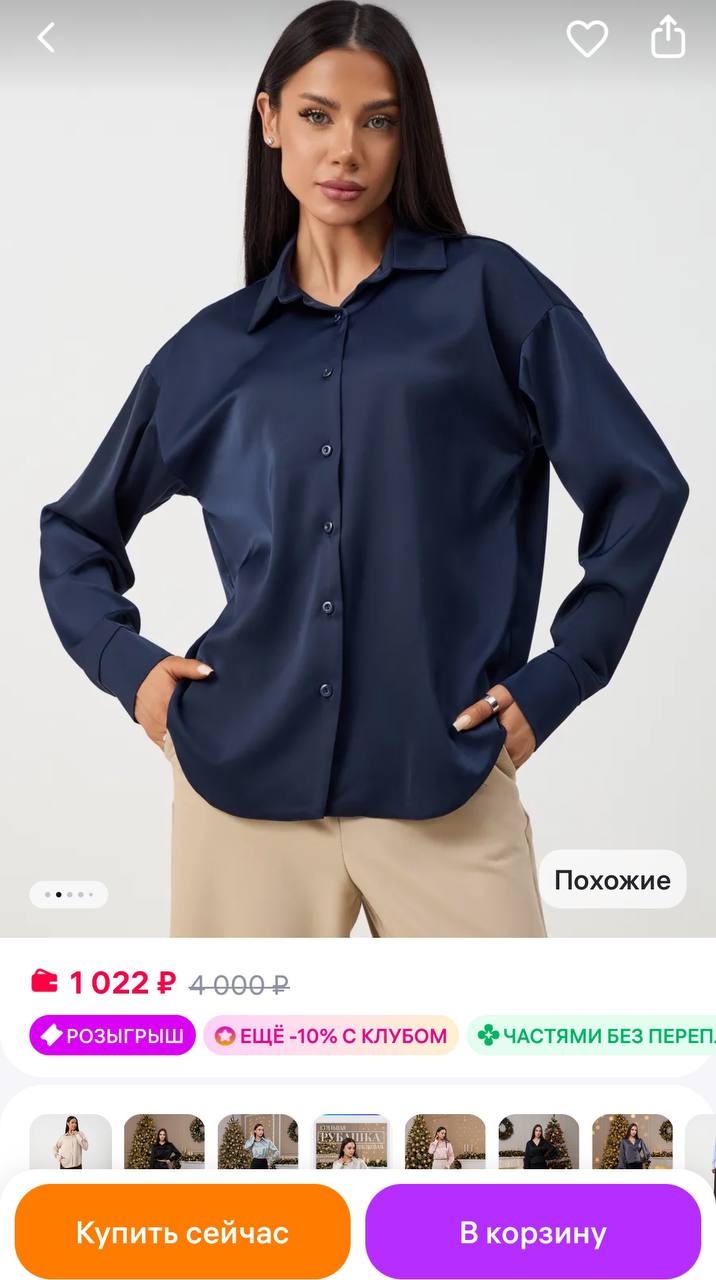Add the shirt to favorites

(x=587, y=39)
